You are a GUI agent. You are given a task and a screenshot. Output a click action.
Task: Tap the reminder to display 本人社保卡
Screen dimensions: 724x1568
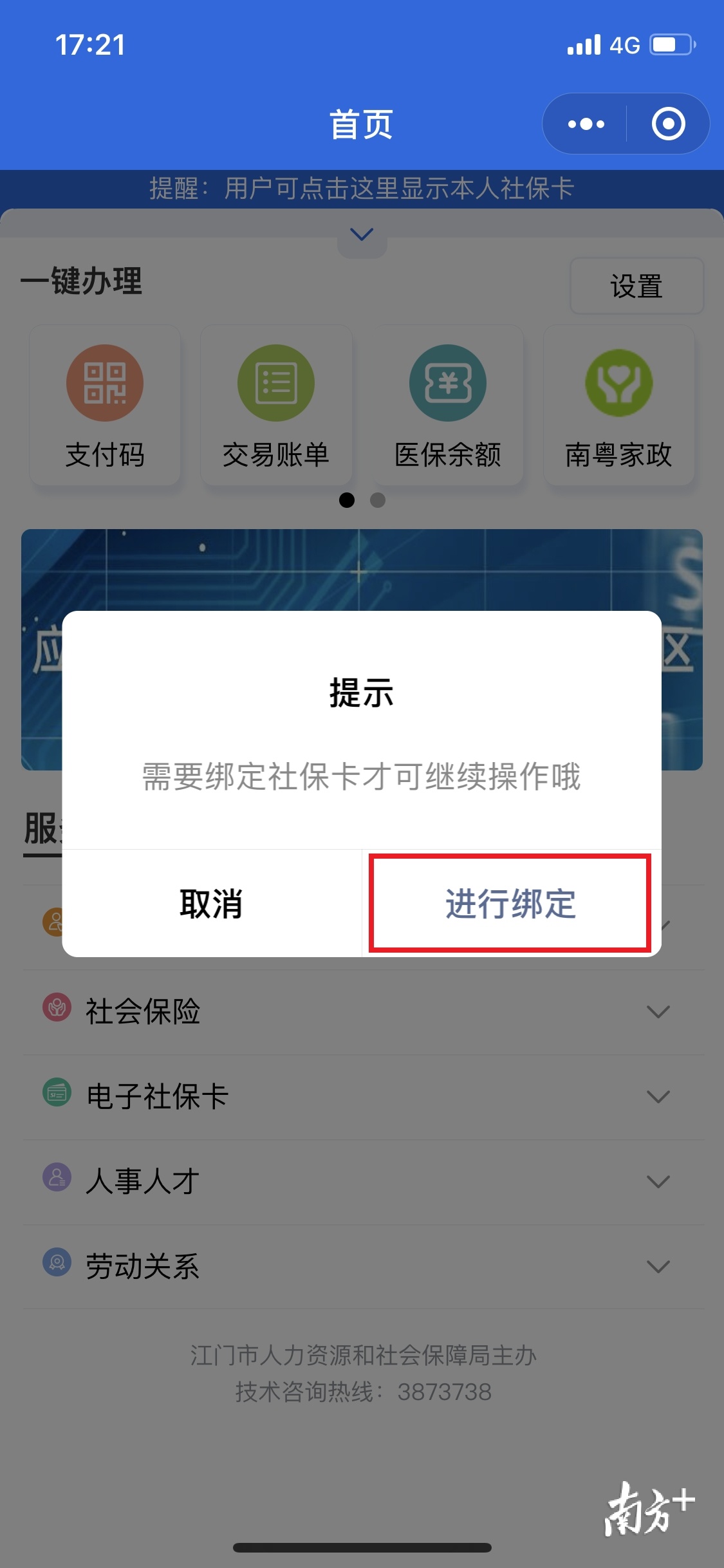point(362,189)
